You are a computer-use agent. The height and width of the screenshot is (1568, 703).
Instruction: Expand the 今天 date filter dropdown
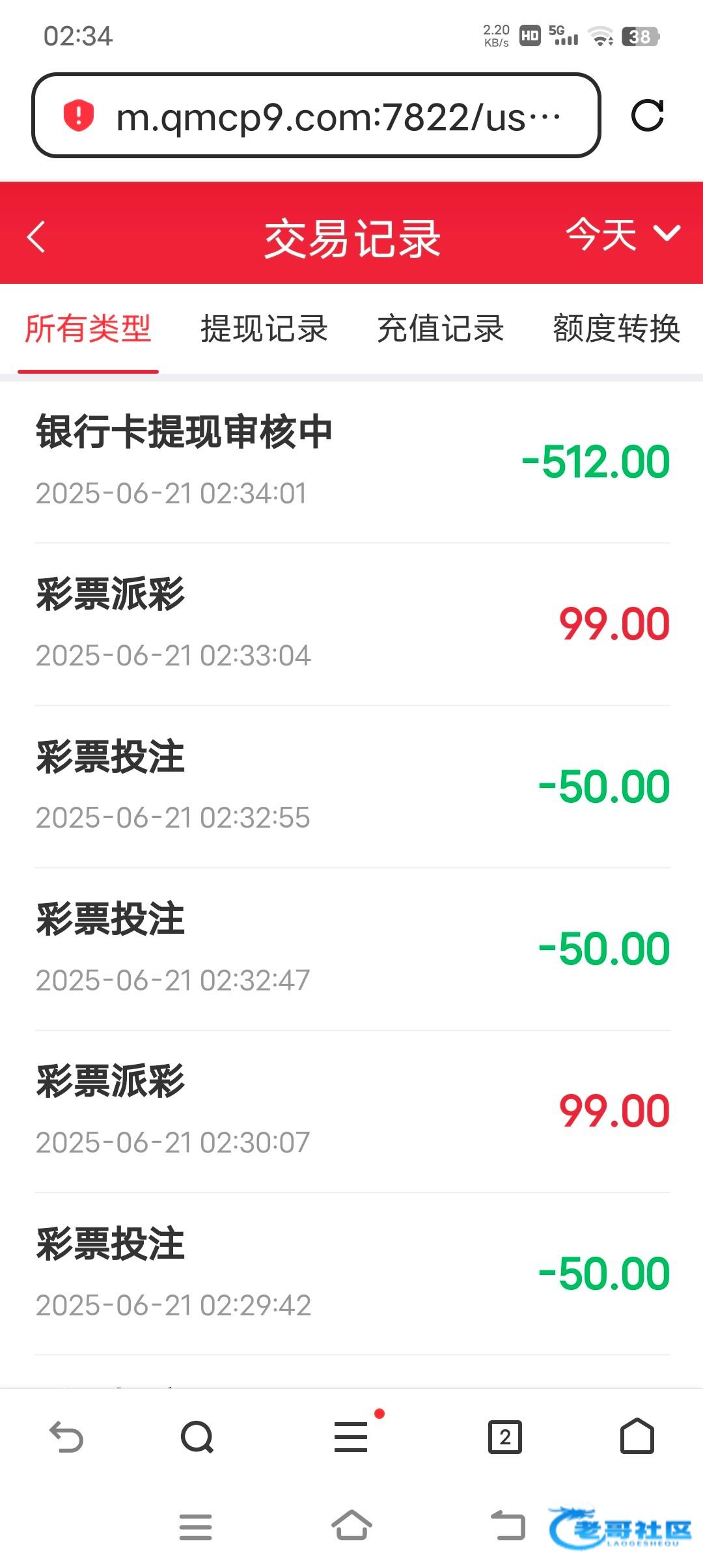(623, 234)
